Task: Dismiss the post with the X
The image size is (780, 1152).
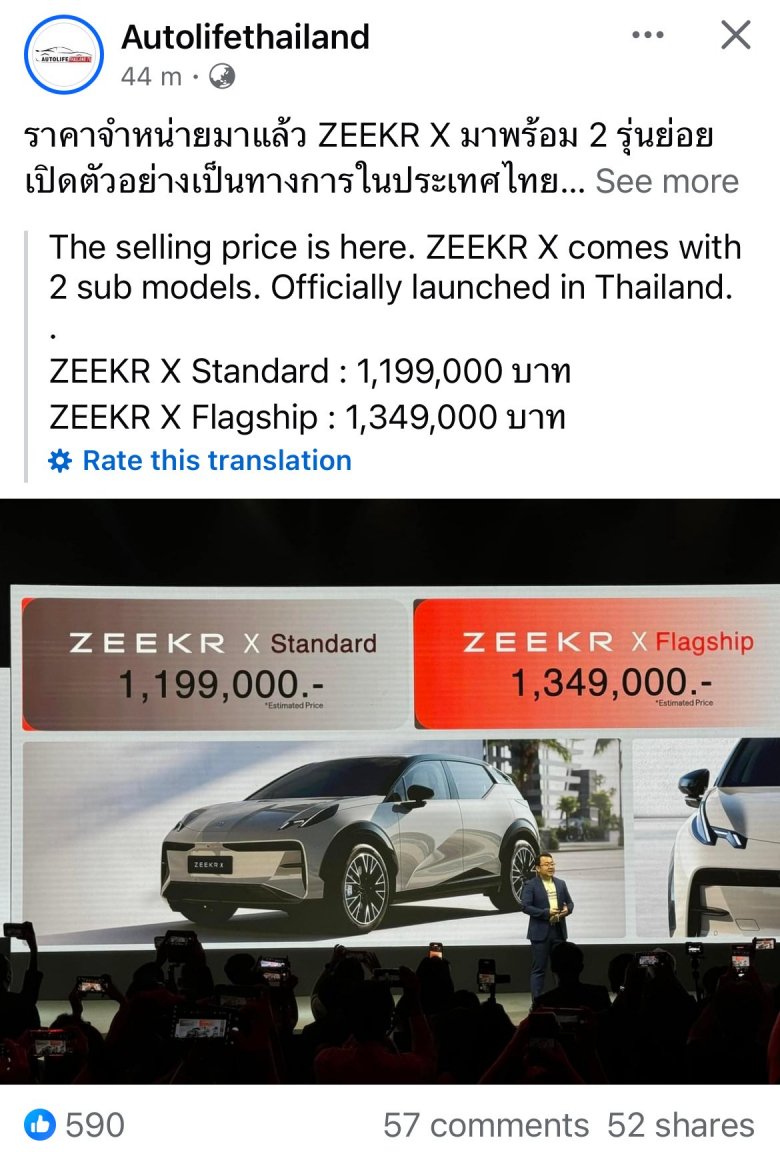Action: click(x=736, y=35)
